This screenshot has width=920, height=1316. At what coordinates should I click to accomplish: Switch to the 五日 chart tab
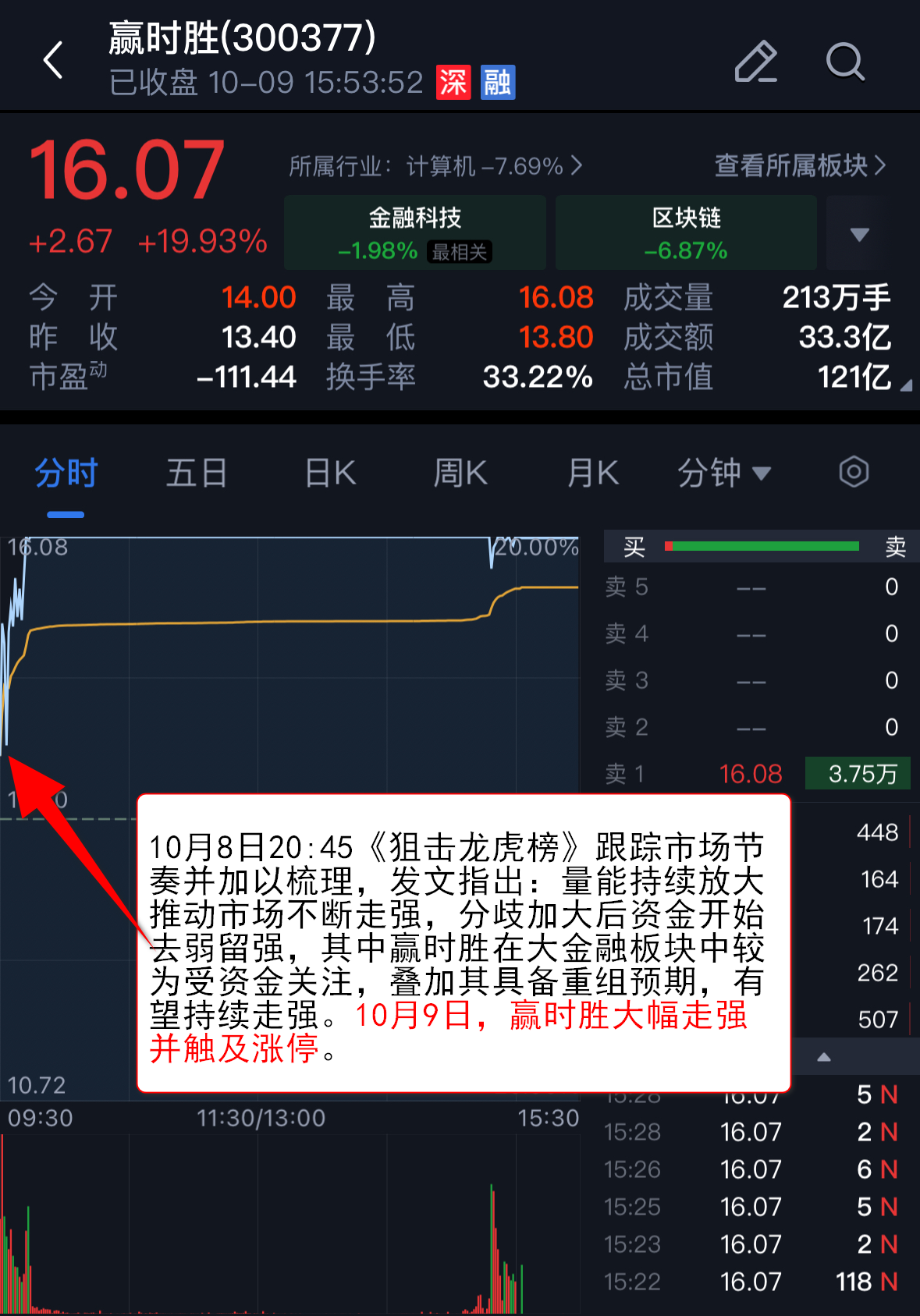click(x=197, y=474)
